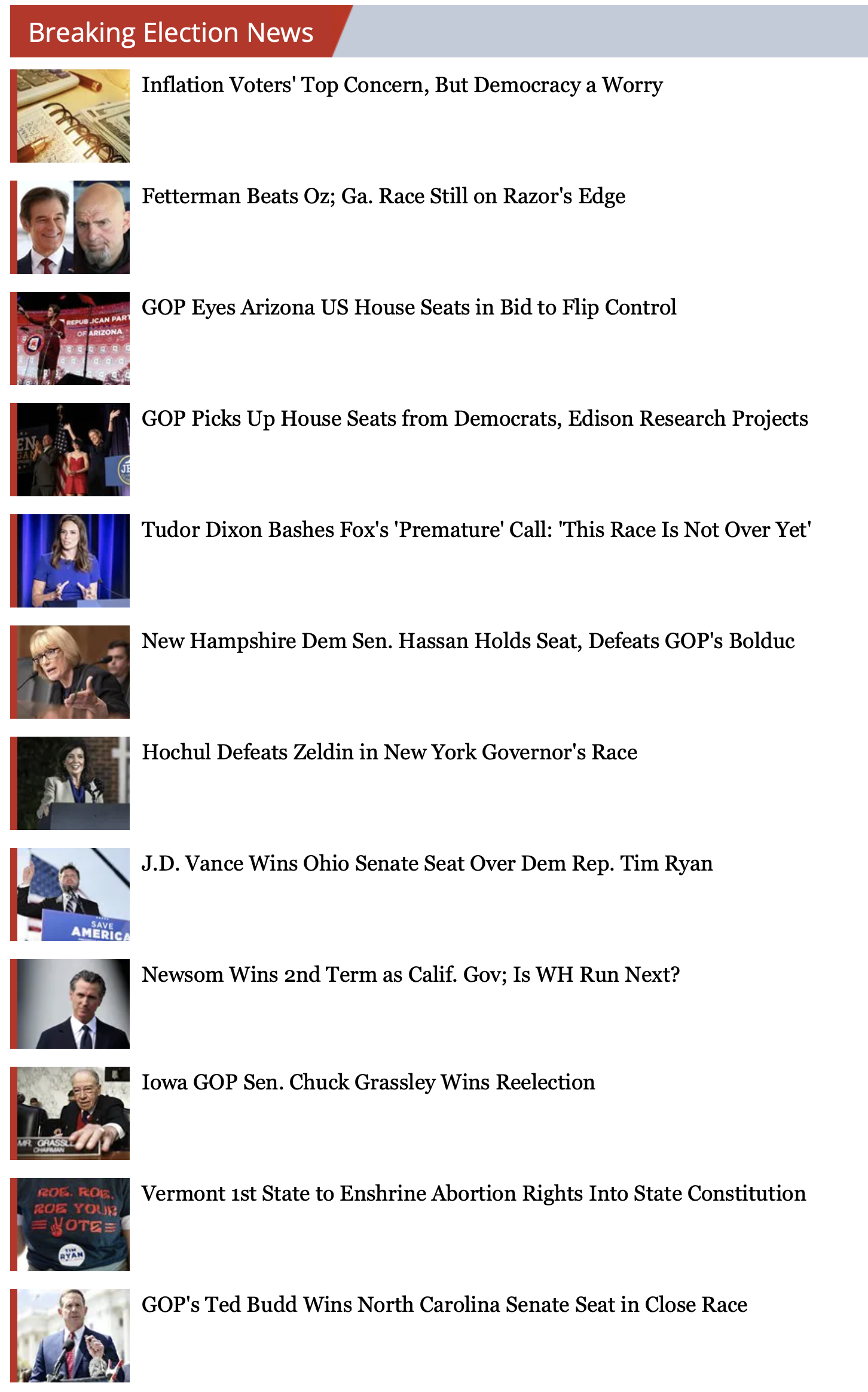Open GOP Eyes Arizona US House Seats article
This screenshot has height=1392, width=868.
click(408, 308)
